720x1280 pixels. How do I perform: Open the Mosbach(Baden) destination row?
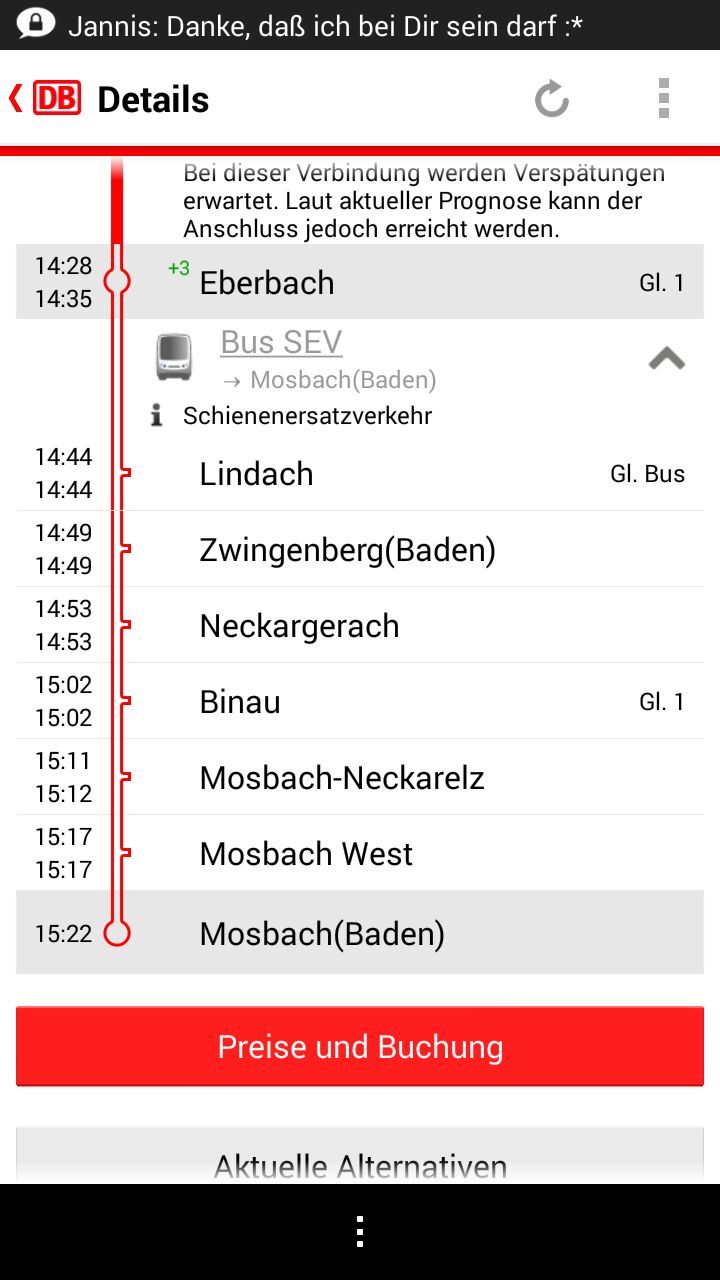coord(360,933)
